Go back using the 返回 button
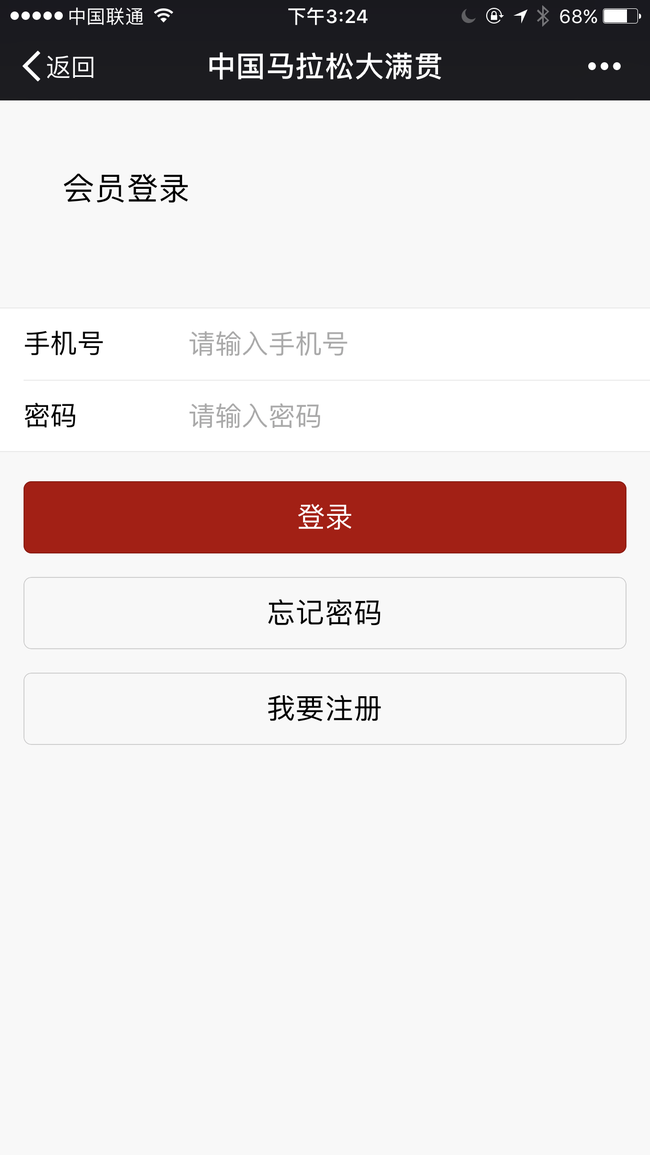650x1155 pixels. point(59,66)
